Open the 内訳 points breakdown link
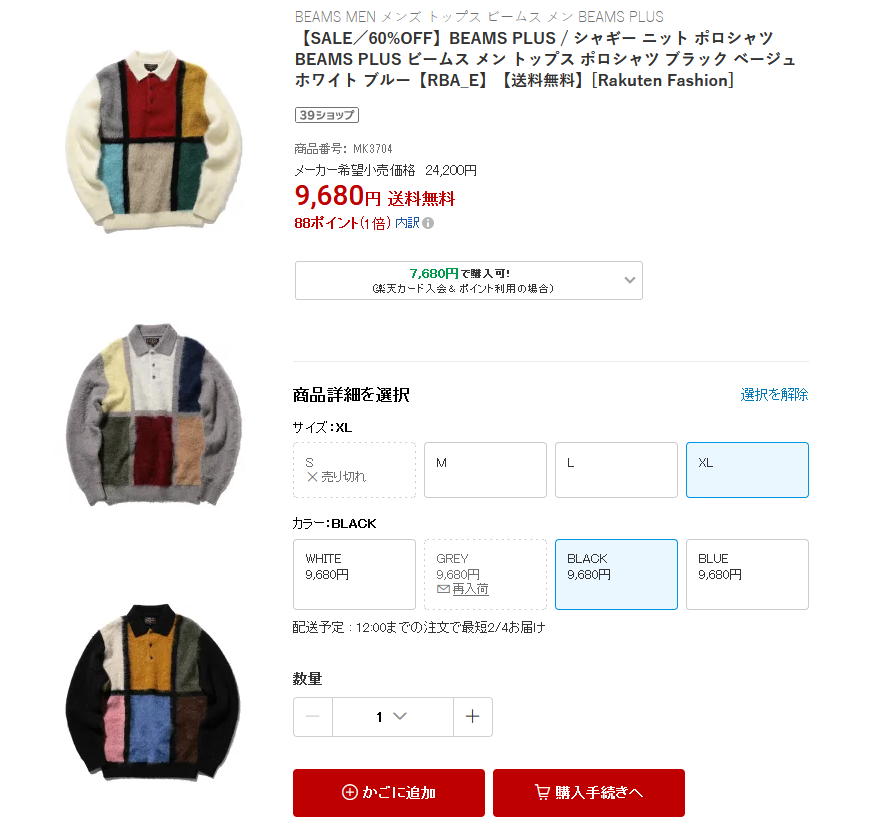This screenshot has width=873, height=830. [x=407, y=223]
